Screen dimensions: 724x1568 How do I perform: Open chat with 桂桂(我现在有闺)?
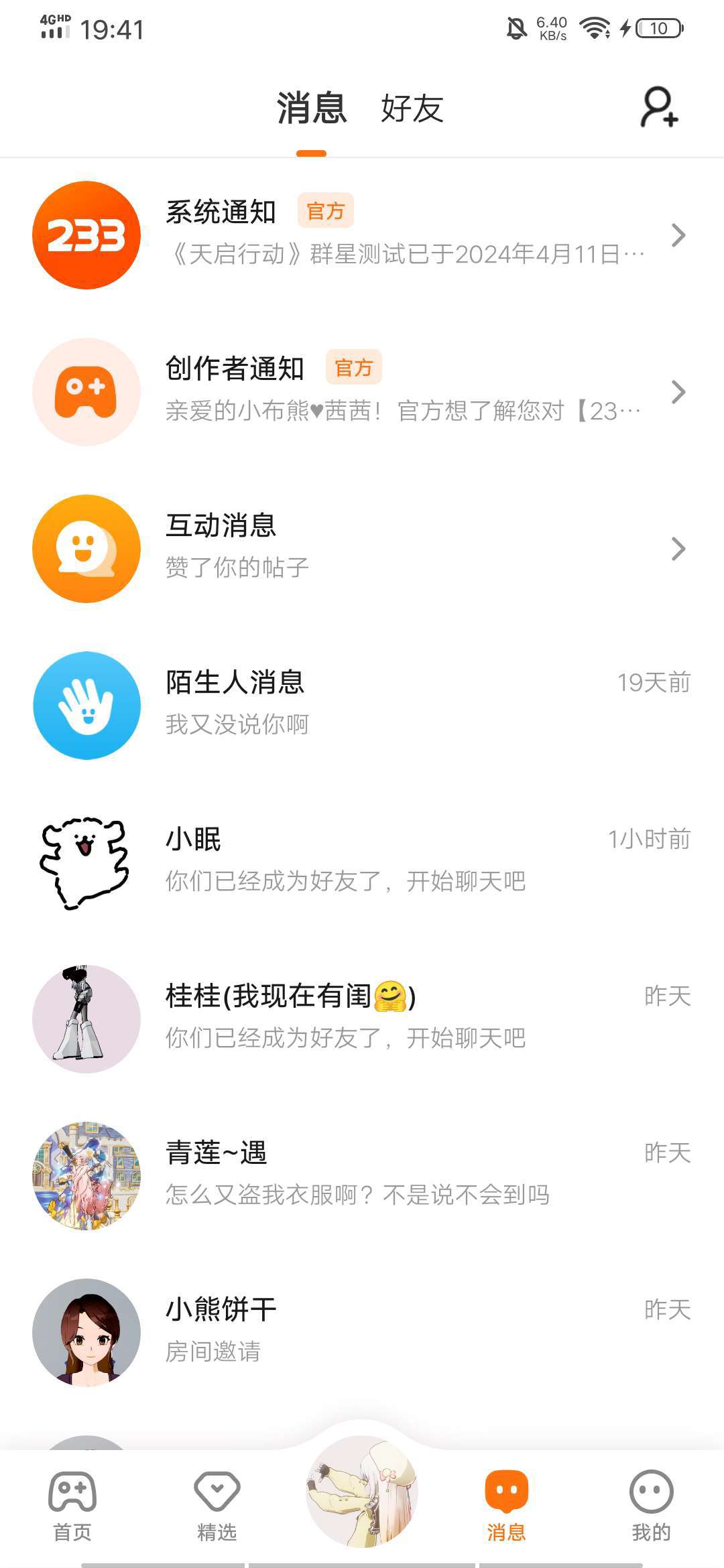(x=362, y=1019)
